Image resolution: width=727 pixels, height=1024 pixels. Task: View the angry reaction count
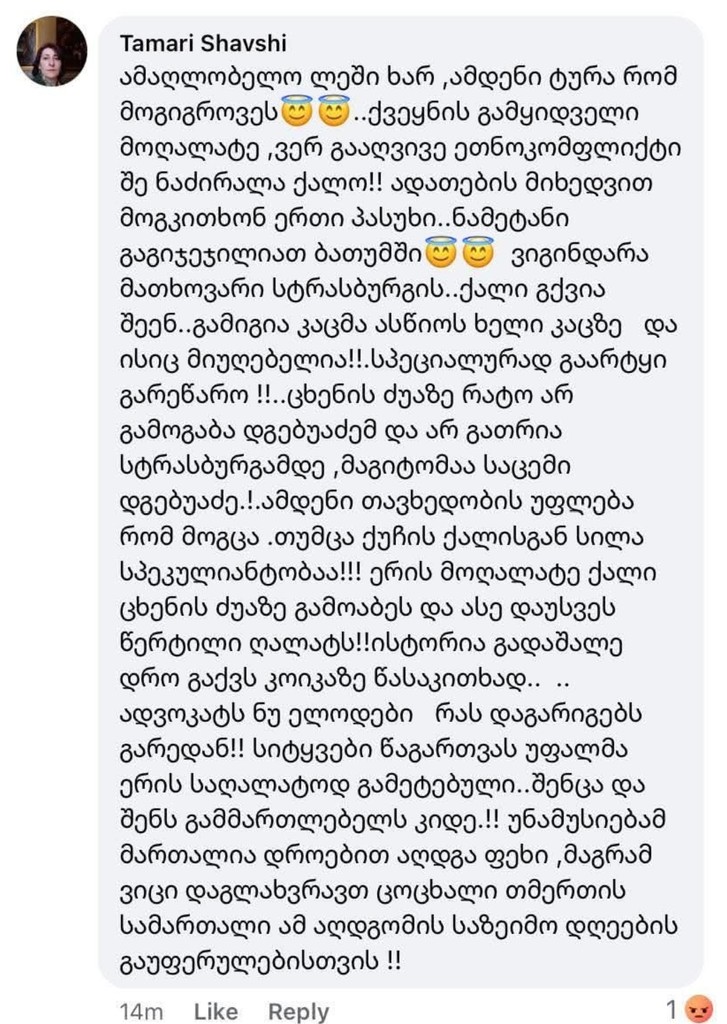[689, 1008]
